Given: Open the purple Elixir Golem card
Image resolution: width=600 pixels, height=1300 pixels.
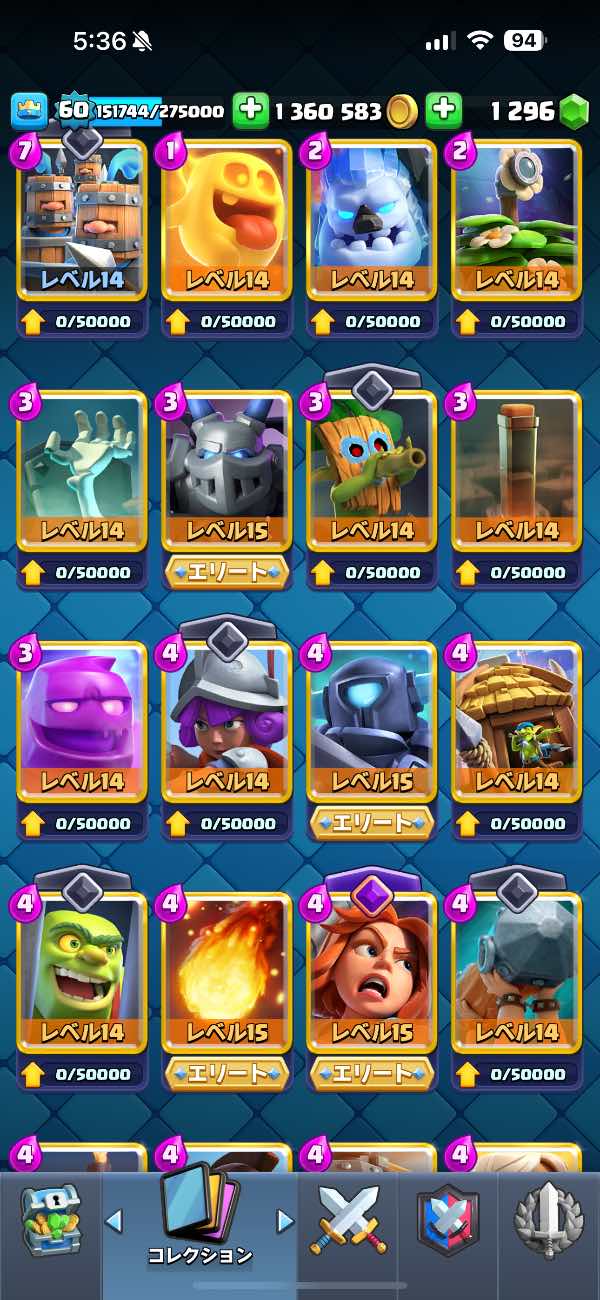Looking at the screenshot, I should (x=82, y=722).
